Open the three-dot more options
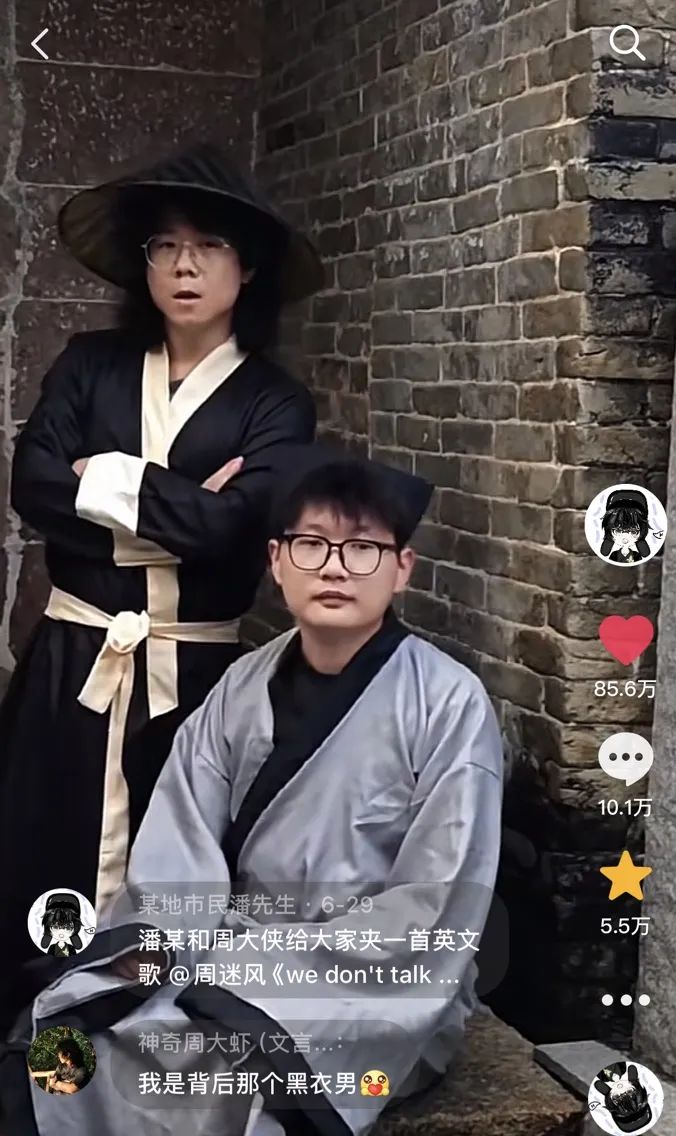This screenshot has height=1136, width=676. pos(626,999)
